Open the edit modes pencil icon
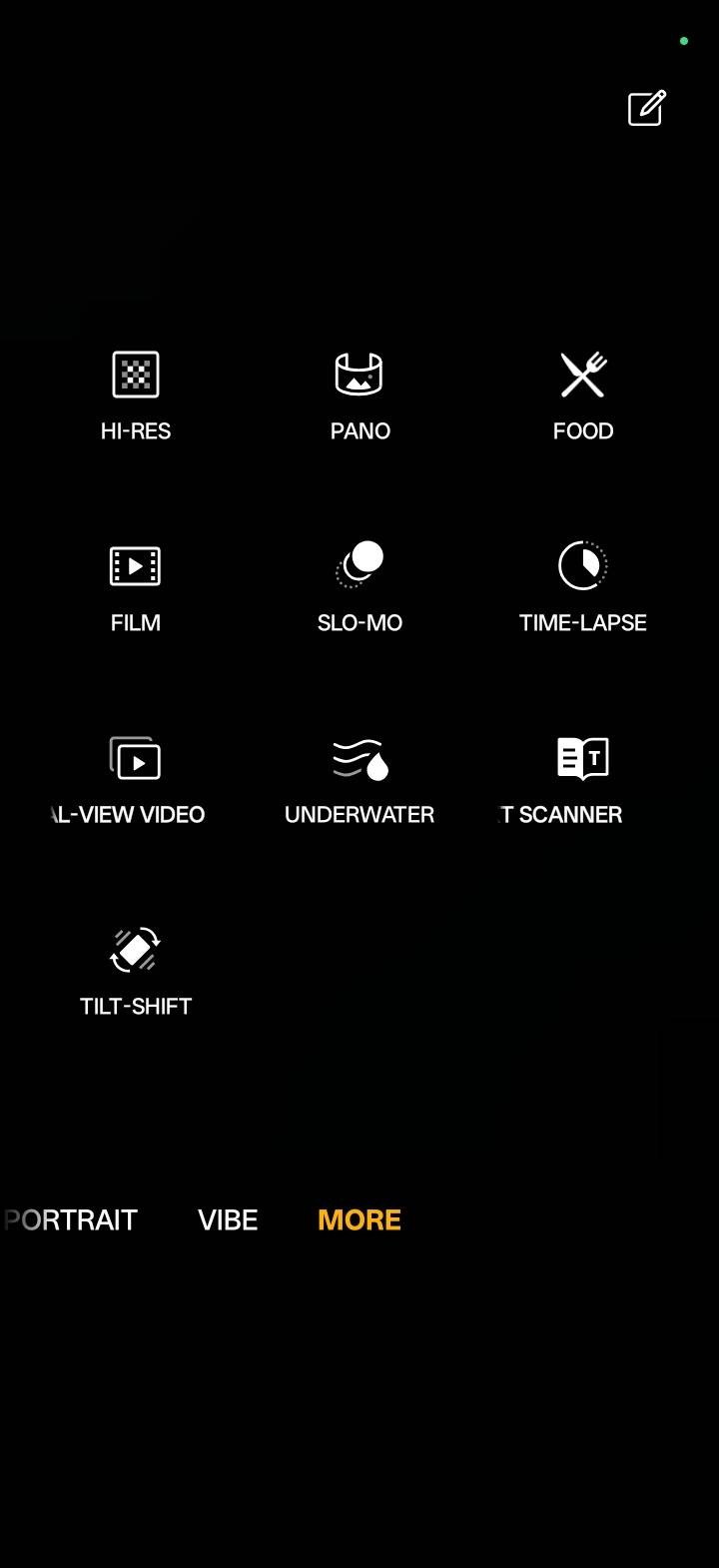This screenshot has width=719, height=1568. (x=646, y=108)
